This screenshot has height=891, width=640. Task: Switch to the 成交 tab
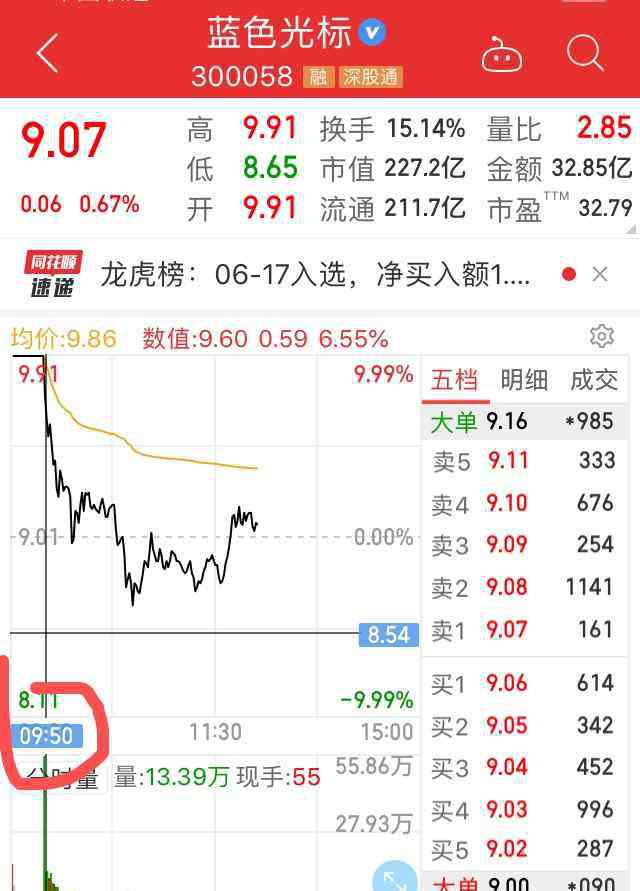[594, 379]
